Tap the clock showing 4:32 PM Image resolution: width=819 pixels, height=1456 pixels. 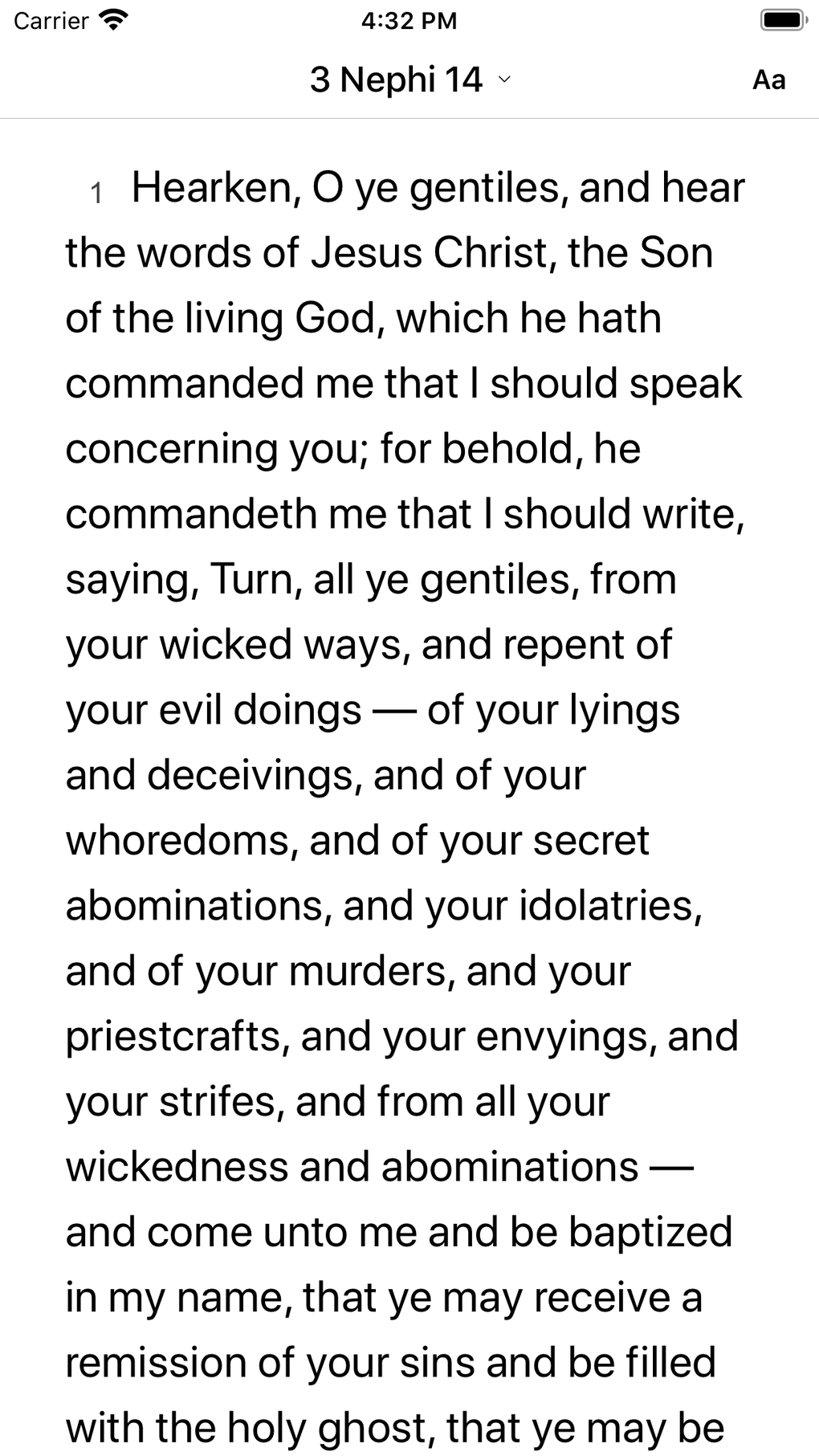pyautogui.click(x=409, y=20)
